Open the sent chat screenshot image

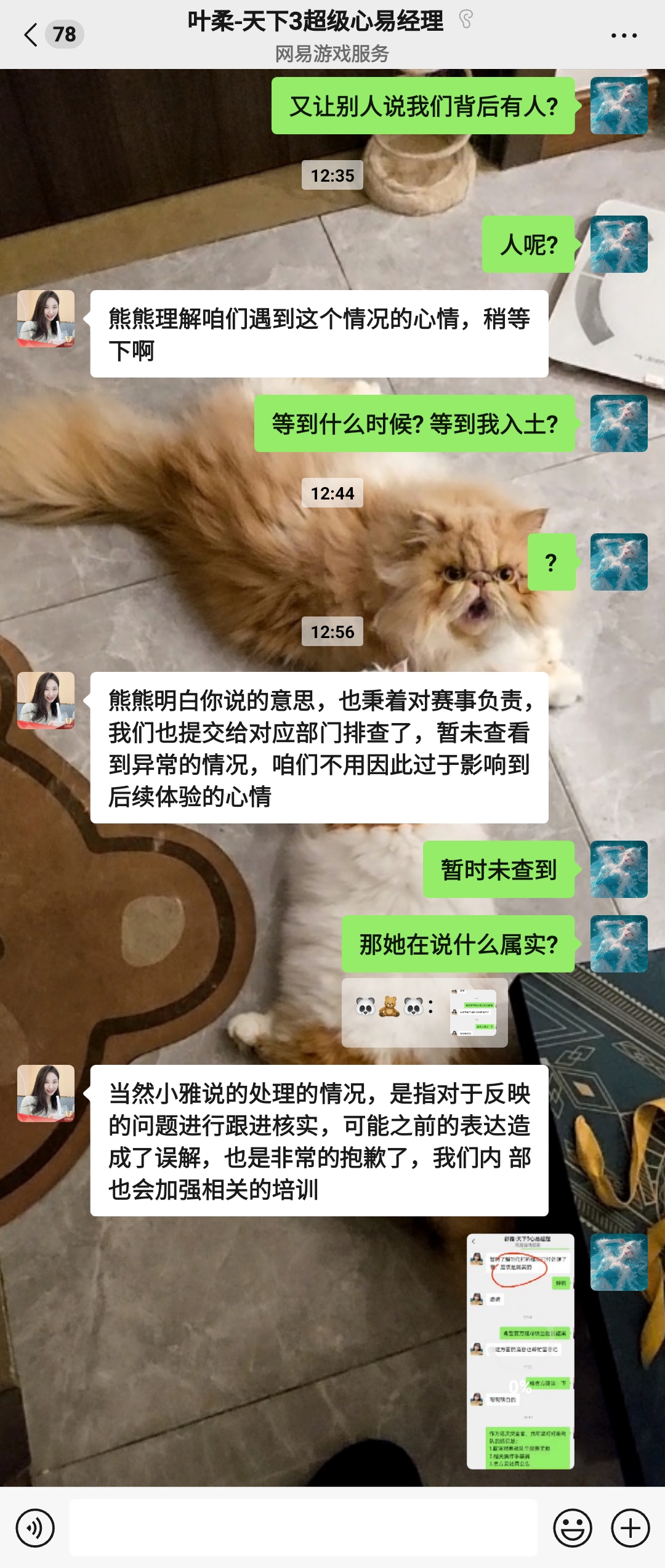tap(520, 1351)
